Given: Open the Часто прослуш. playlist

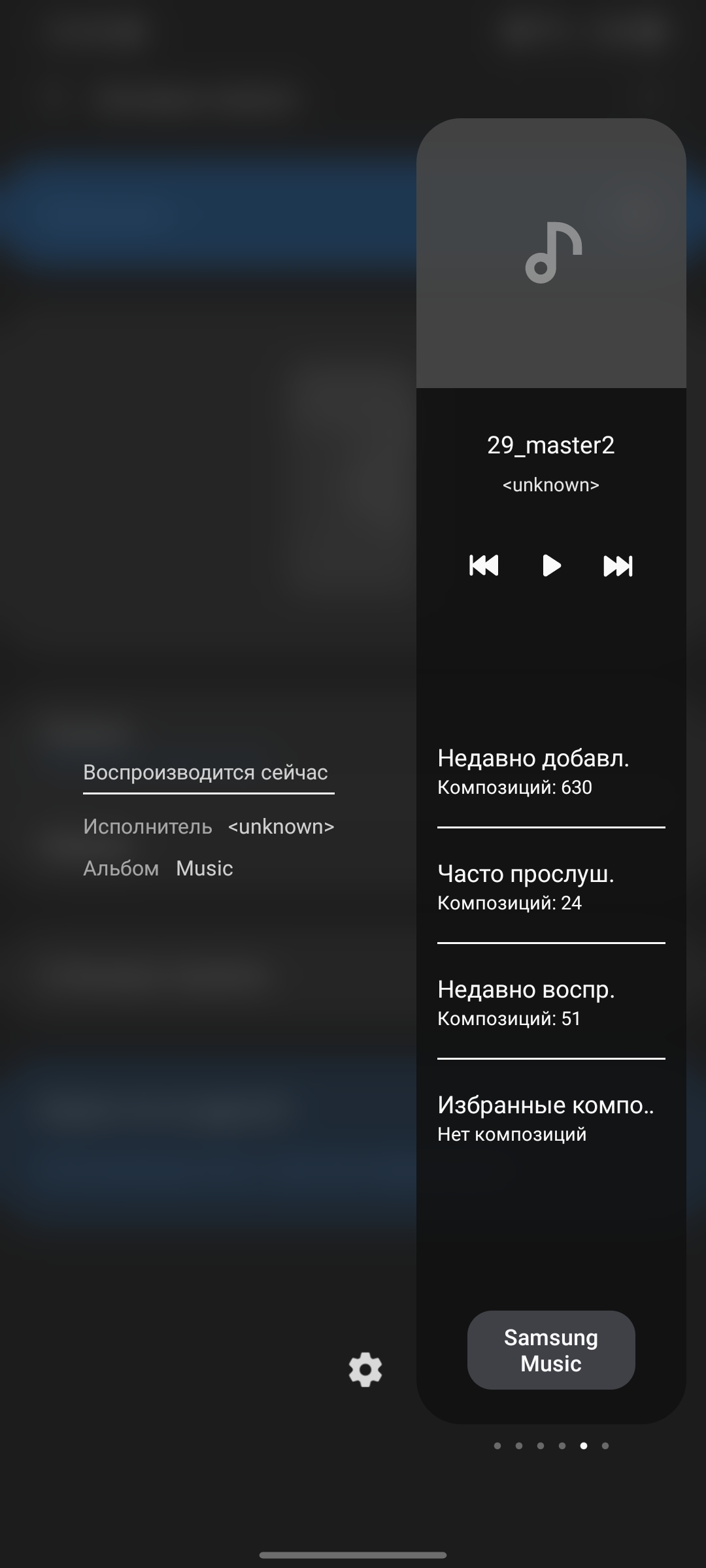Looking at the screenshot, I should 550,887.
